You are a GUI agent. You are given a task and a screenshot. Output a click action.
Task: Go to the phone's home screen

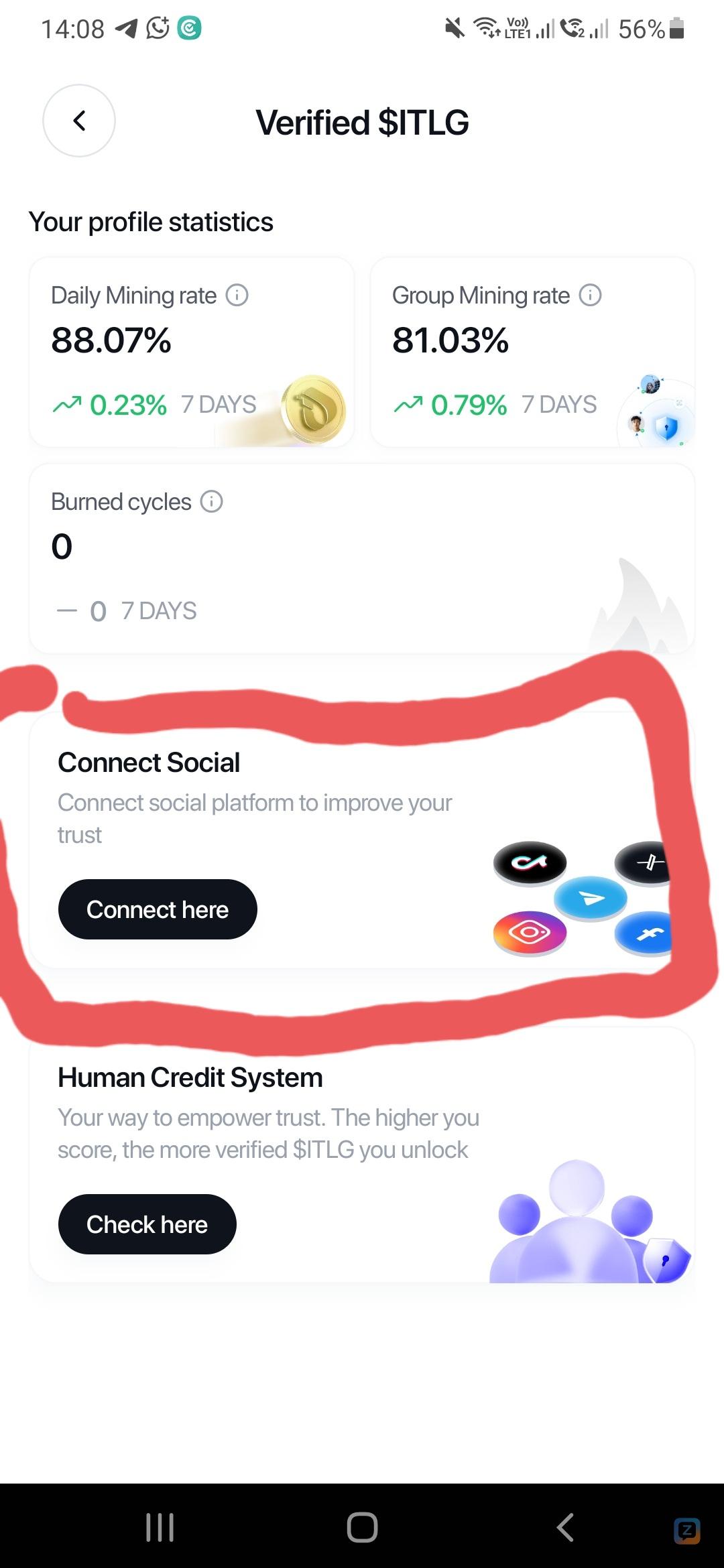pos(362,1528)
